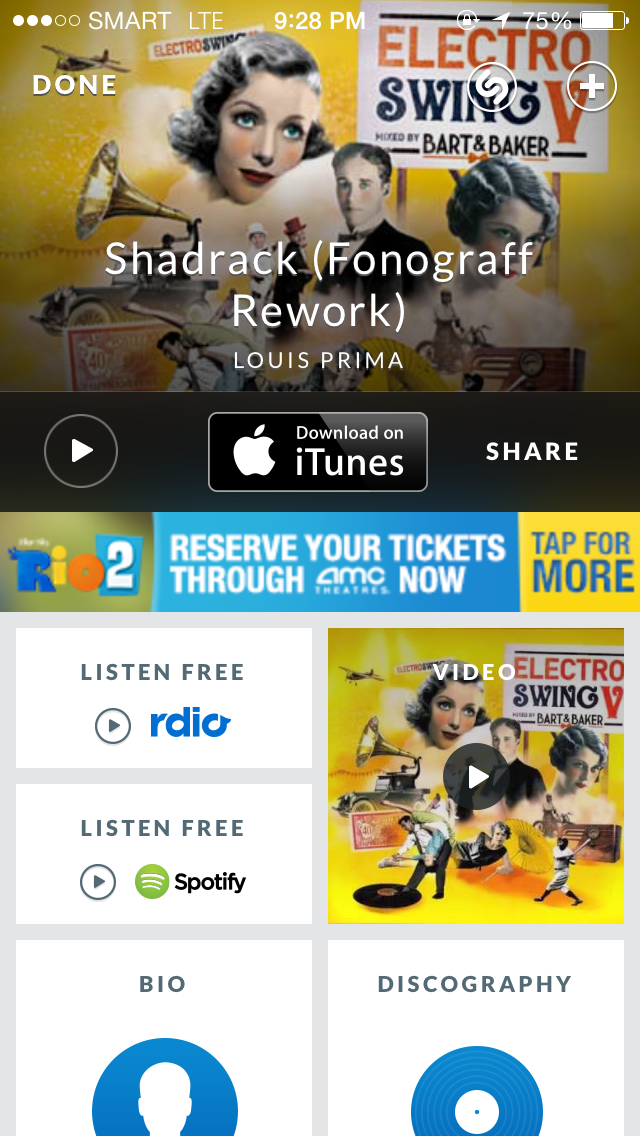This screenshot has width=640, height=1136.
Task: Share this track
Action: (532, 452)
